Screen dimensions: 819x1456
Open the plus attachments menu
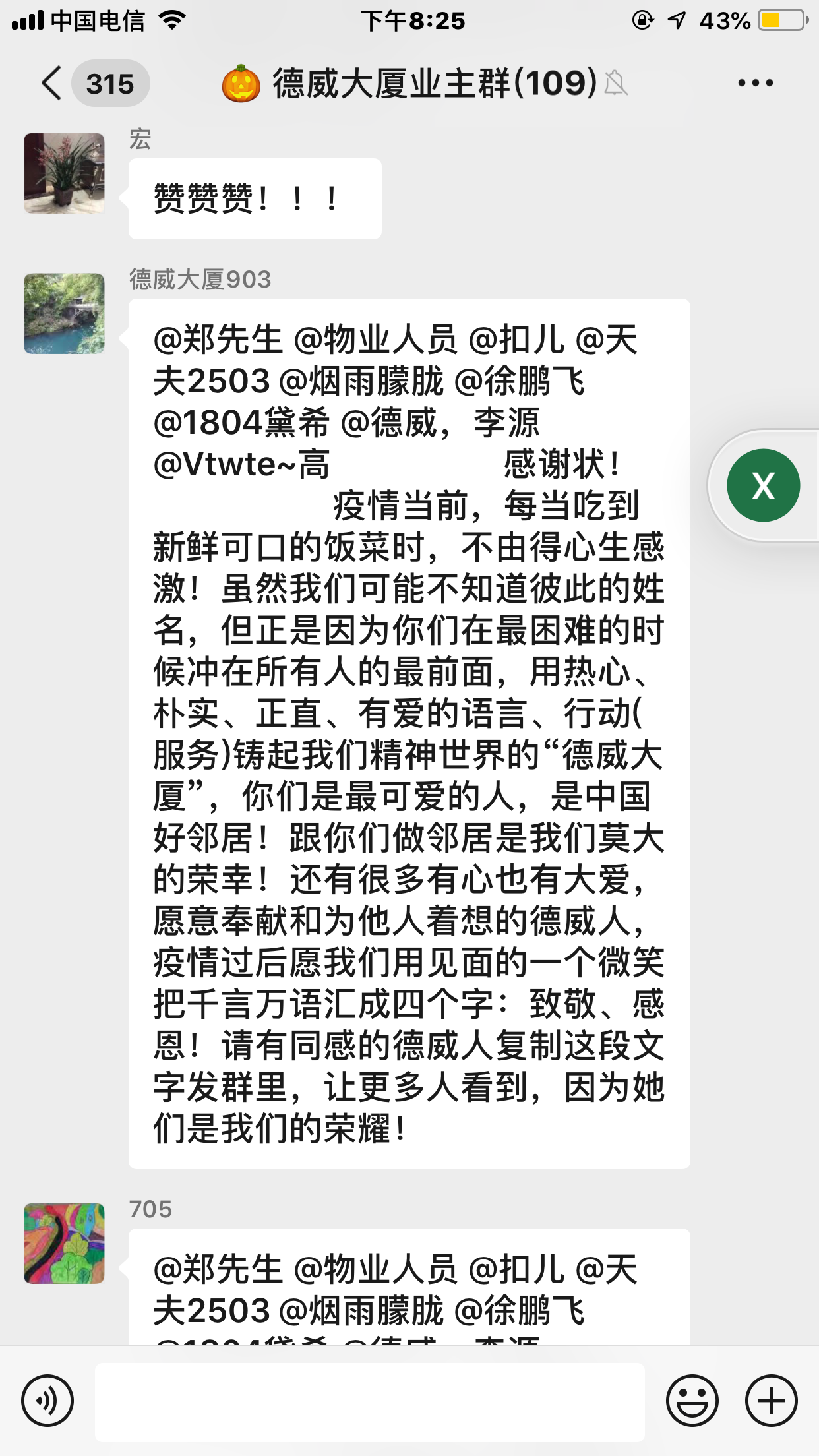(771, 1401)
